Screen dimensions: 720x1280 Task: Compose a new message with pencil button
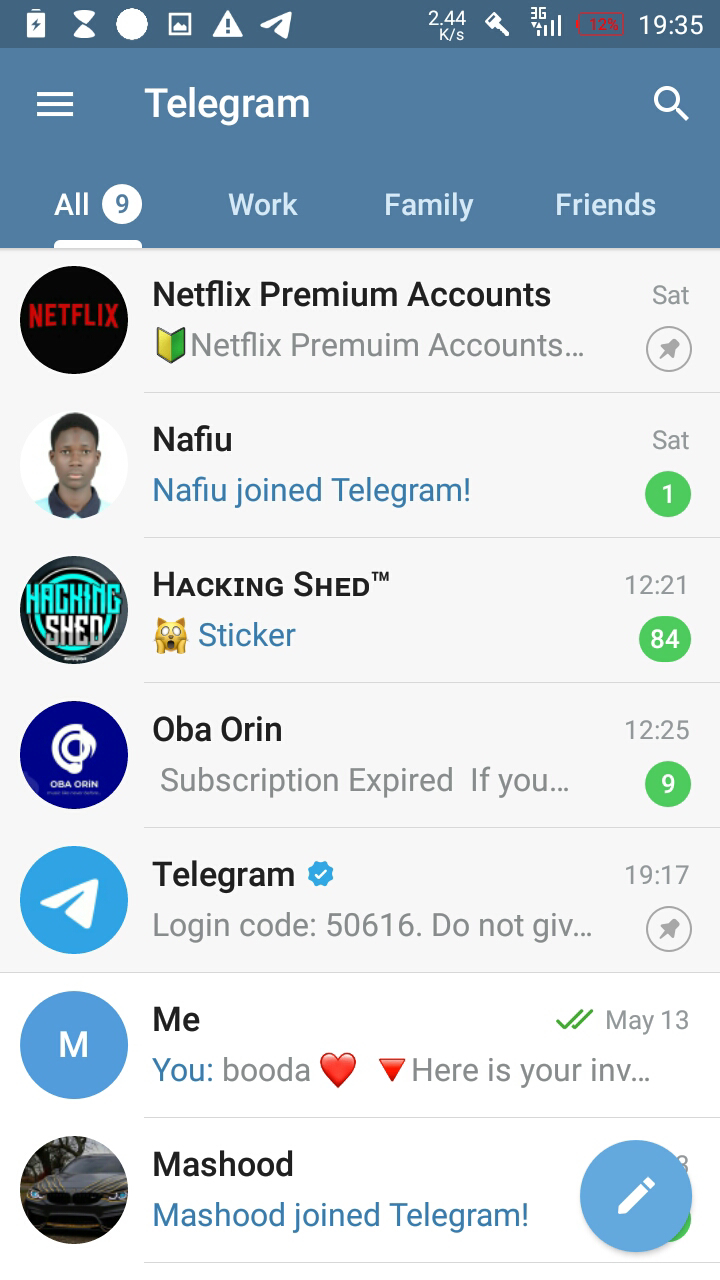(636, 1195)
